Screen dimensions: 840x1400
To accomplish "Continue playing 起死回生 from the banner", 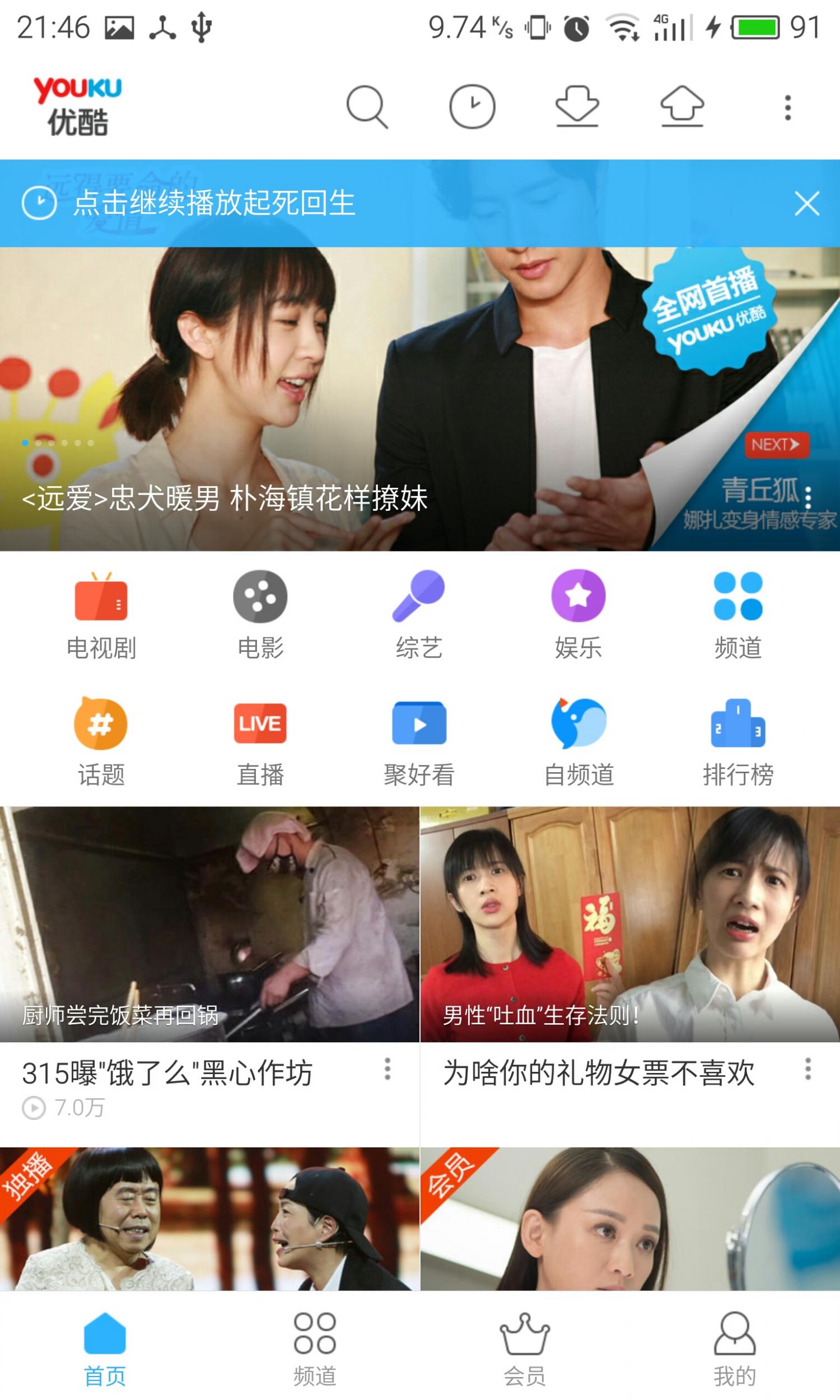I will click(x=214, y=203).
